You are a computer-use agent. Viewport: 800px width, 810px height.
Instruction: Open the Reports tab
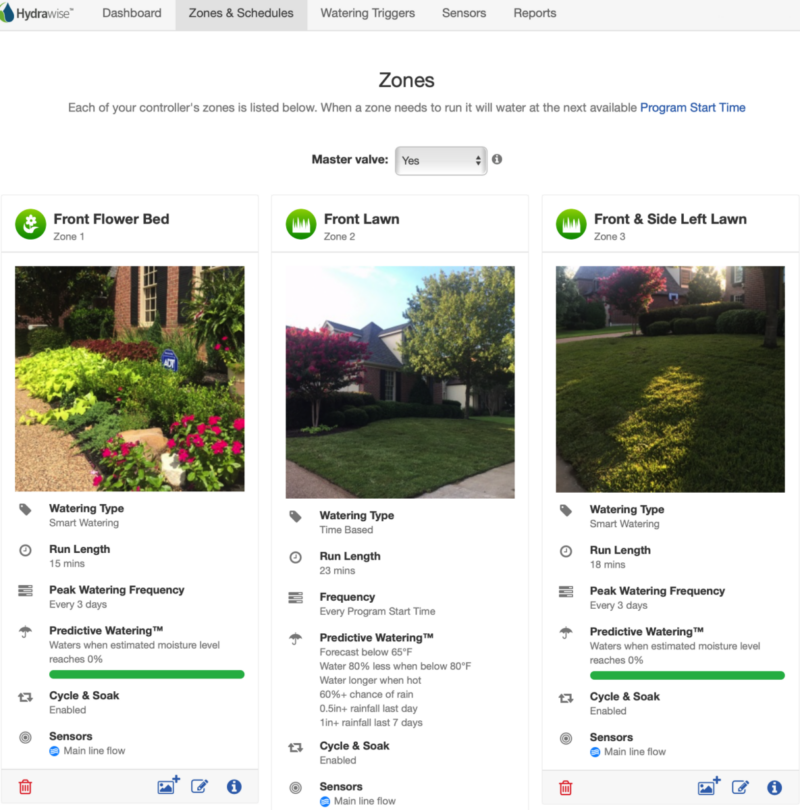tap(535, 14)
